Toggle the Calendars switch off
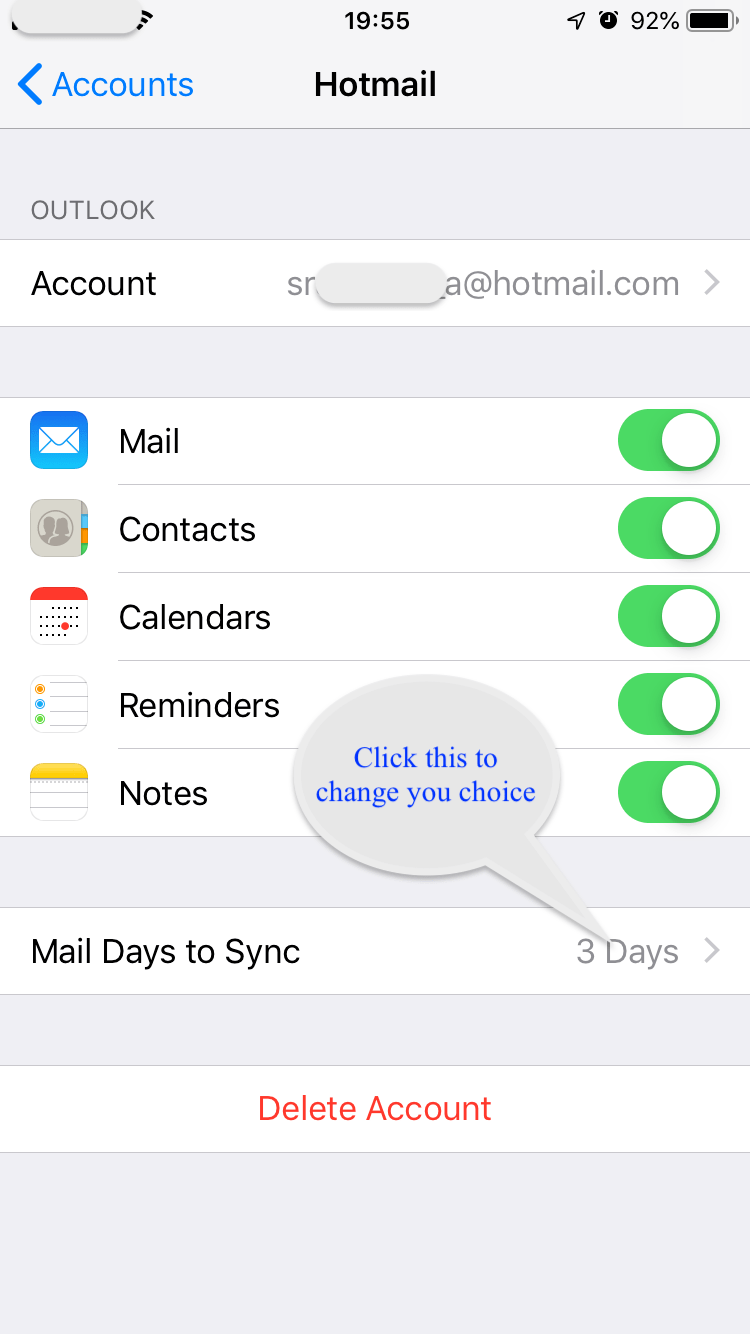This screenshot has height=1334, width=750. pyautogui.click(x=668, y=616)
